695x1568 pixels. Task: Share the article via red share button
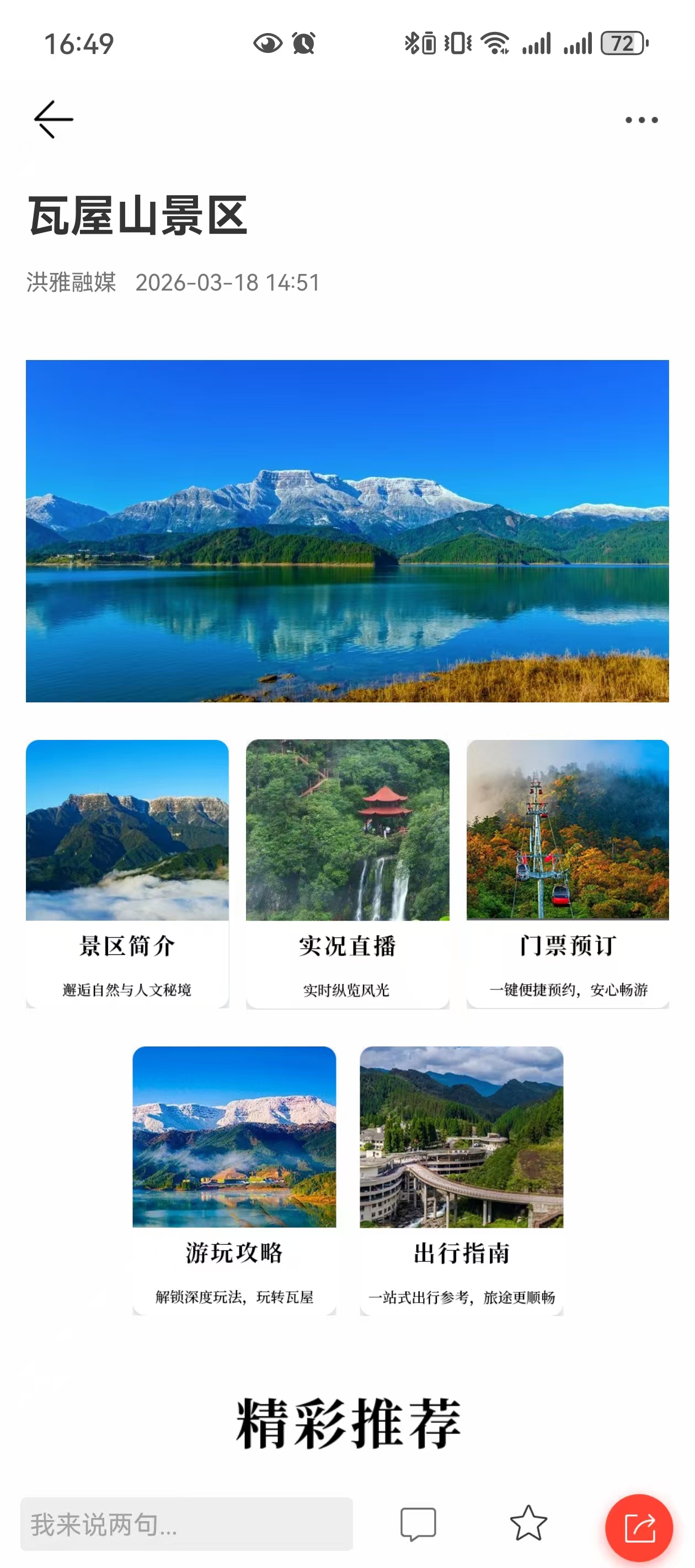pyautogui.click(x=639, y=1527)
